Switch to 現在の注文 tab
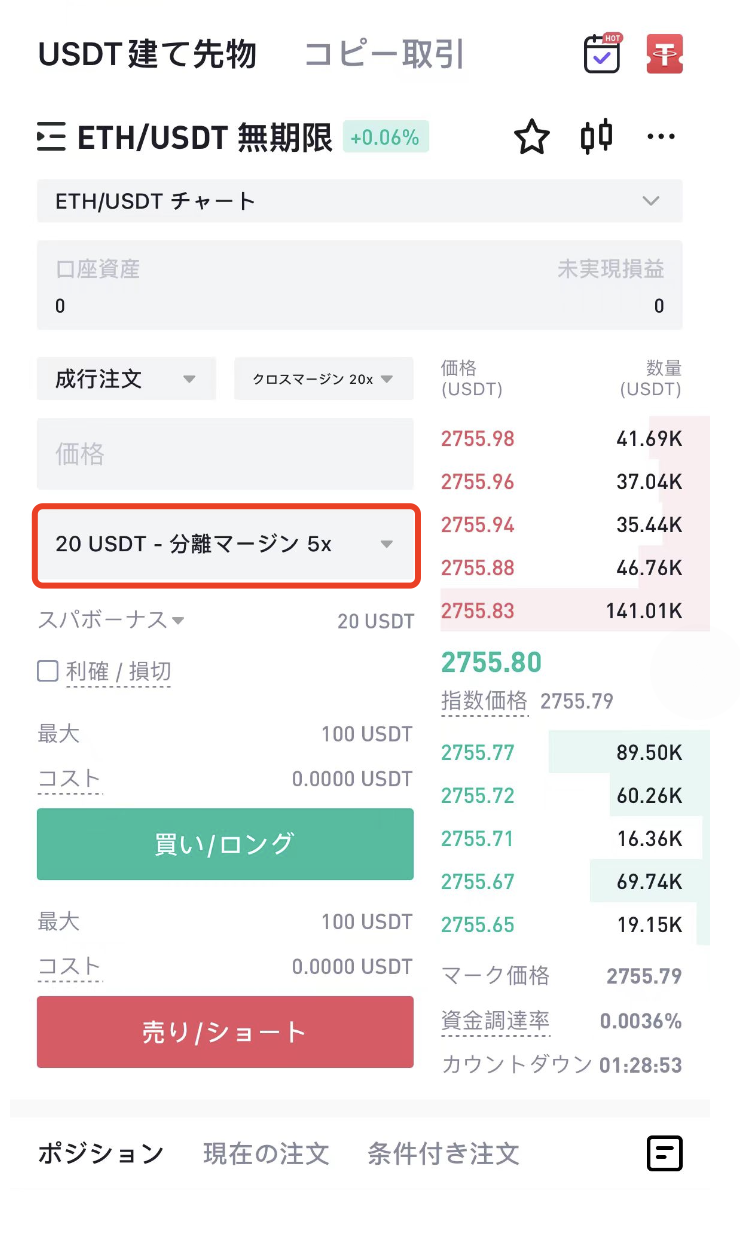The width and height of the screenshot is (740, 1248). click(x=266, y=1154)
